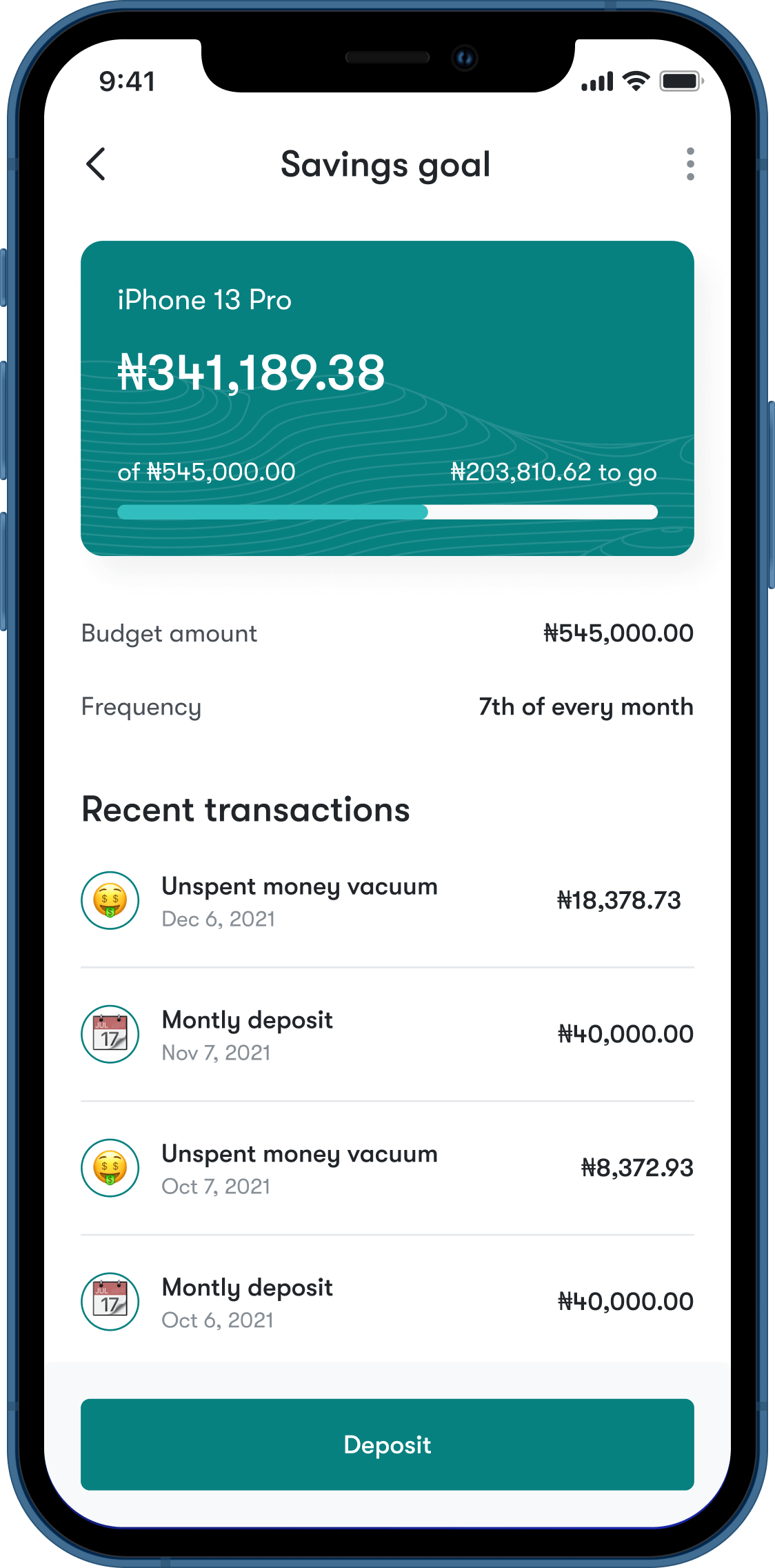The image size is (775, 1568).
Task: Open the Dec 6, 2021 Unspent money vacuum transaction
Action: click(x=387, y=901)
